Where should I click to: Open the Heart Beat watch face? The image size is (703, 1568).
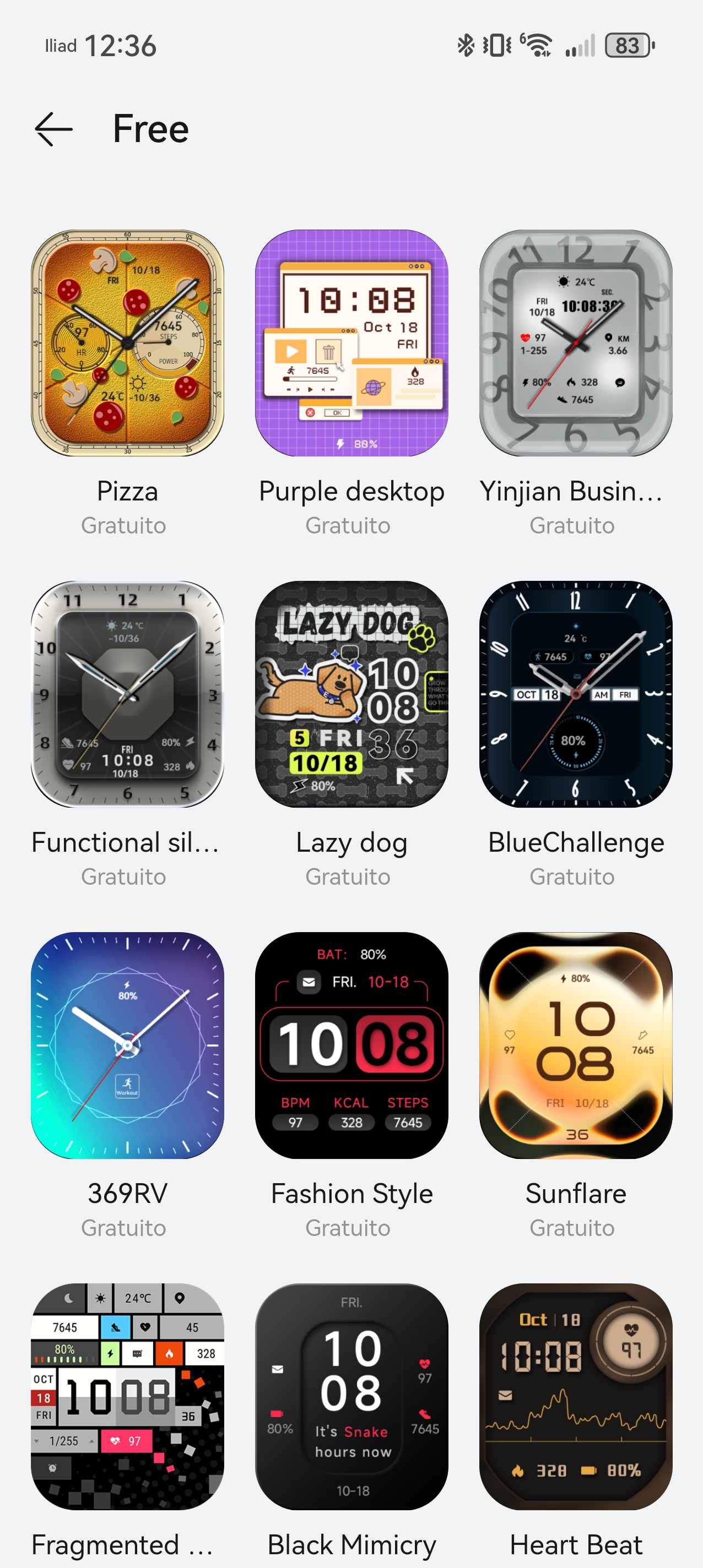[576, 1396]
